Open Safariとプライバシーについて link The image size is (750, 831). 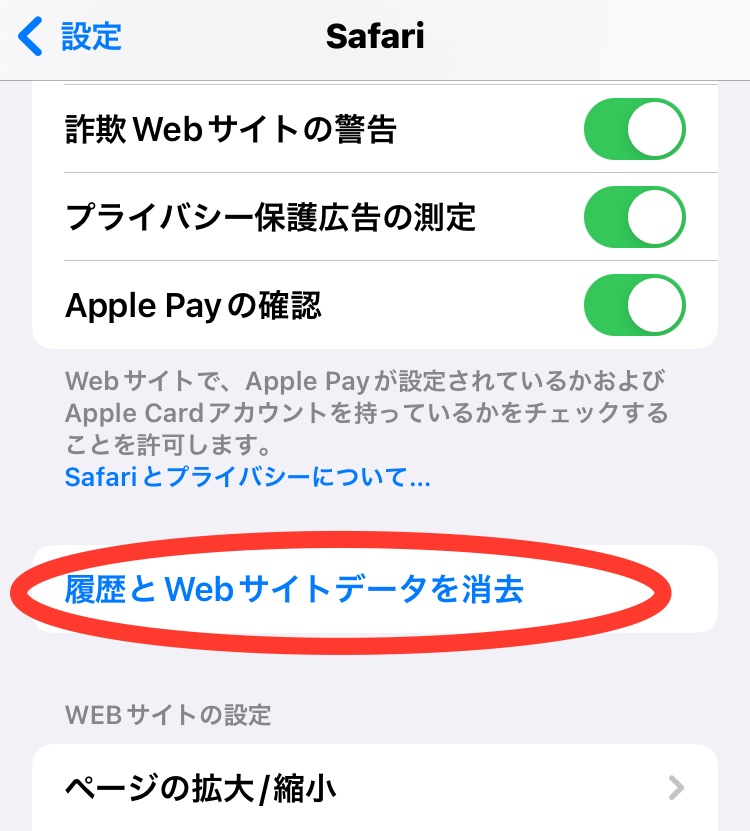click(247, 477)
